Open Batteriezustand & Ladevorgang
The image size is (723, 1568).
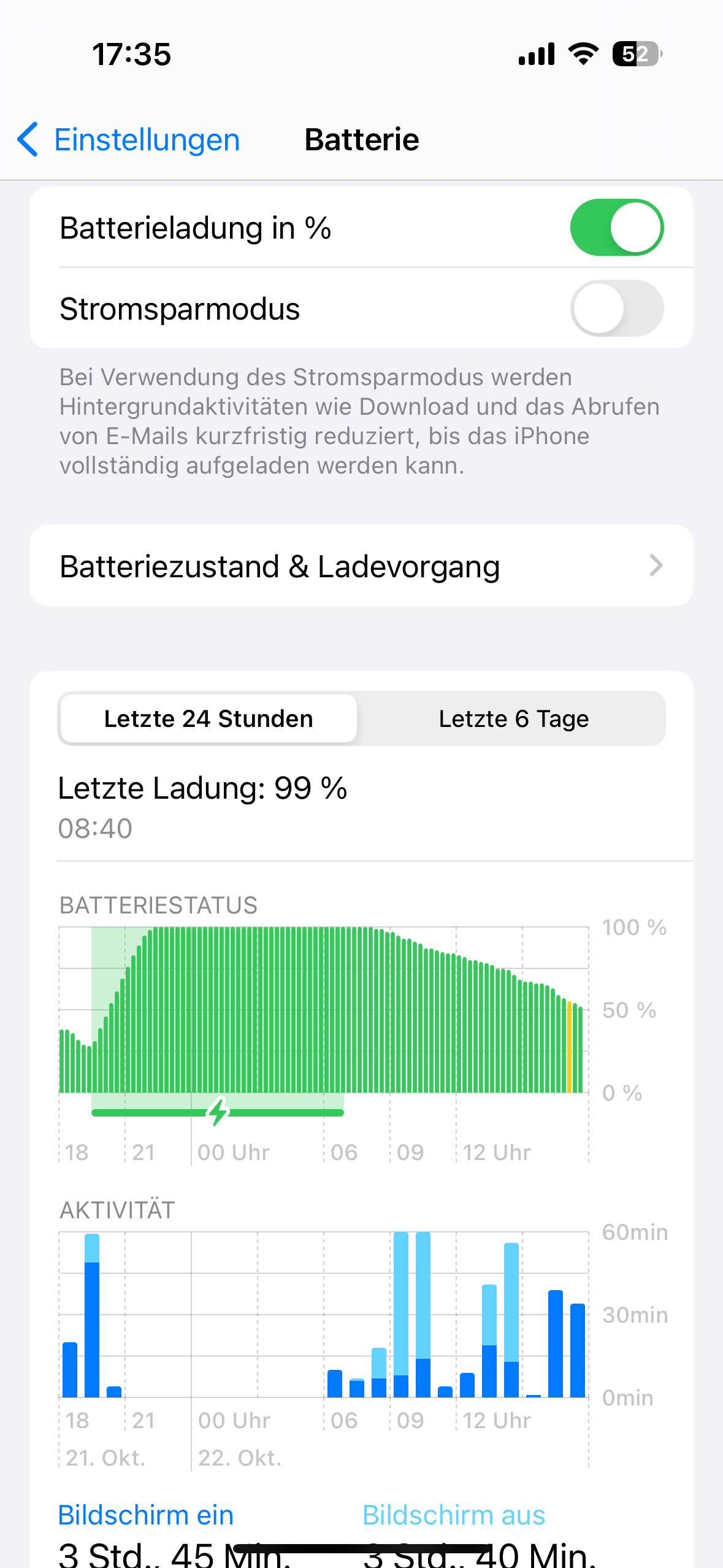coord(361,566)
